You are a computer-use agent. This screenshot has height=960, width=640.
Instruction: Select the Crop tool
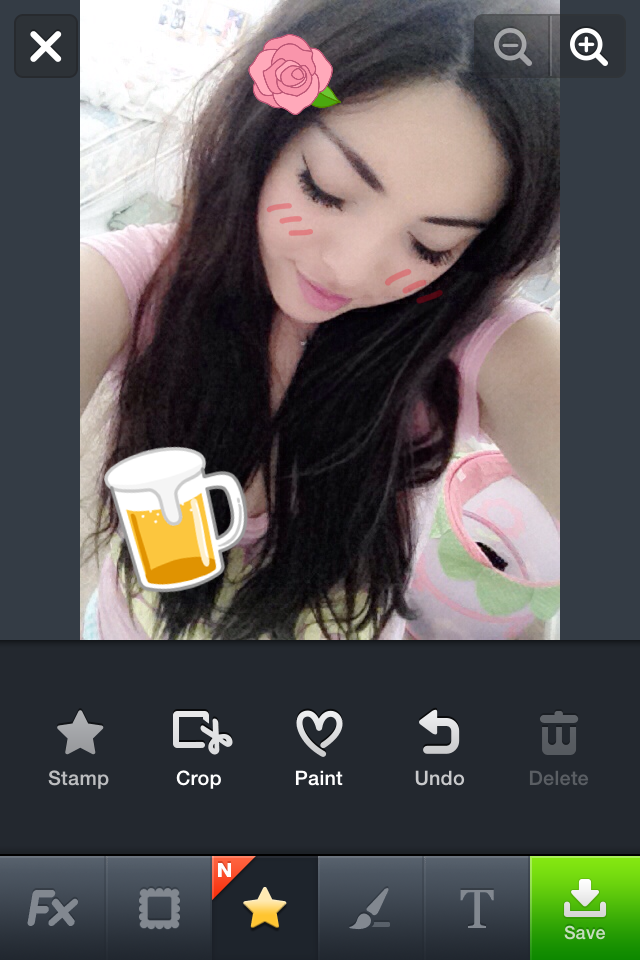point(199,748)
